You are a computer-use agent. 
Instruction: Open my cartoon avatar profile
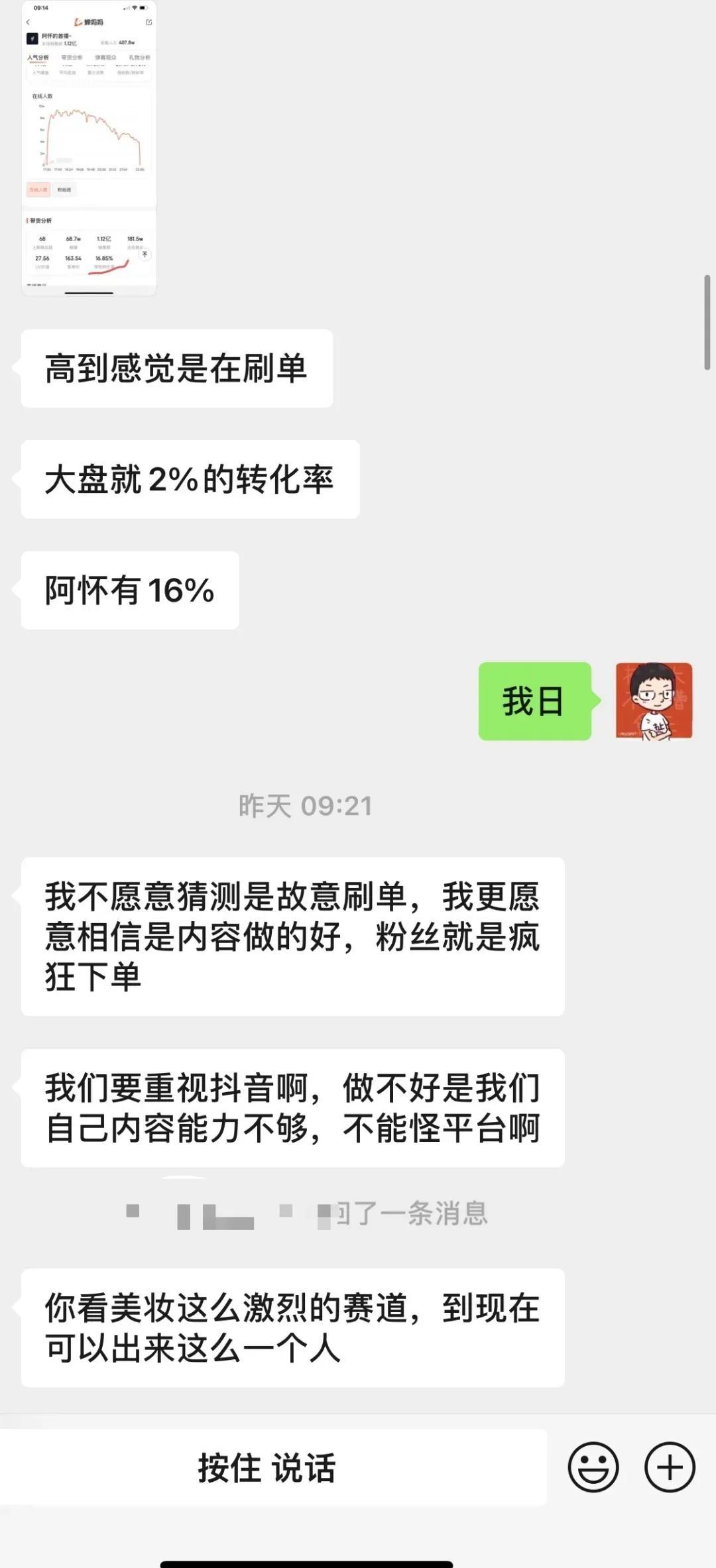tap(654, 700)
